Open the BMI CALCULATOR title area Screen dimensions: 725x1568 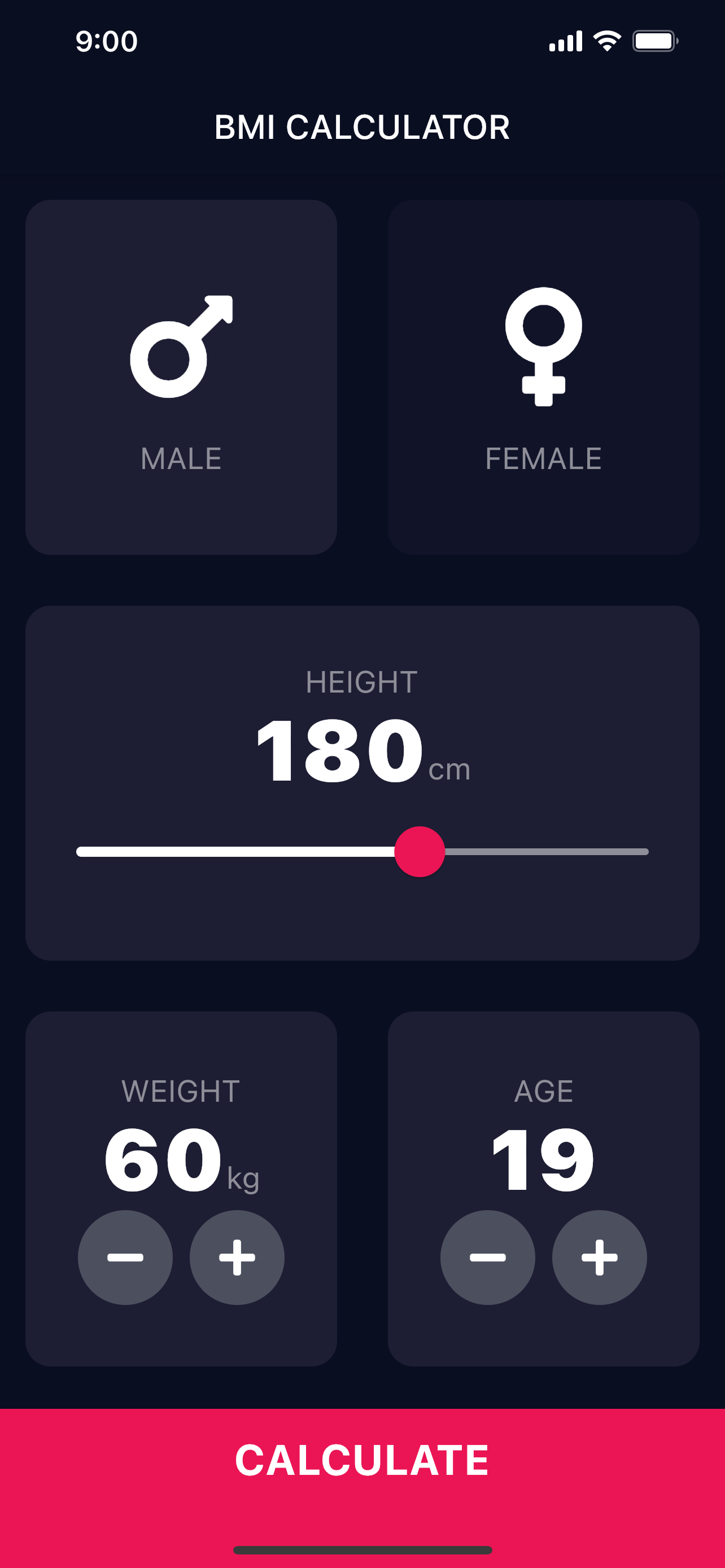(362, 126)
